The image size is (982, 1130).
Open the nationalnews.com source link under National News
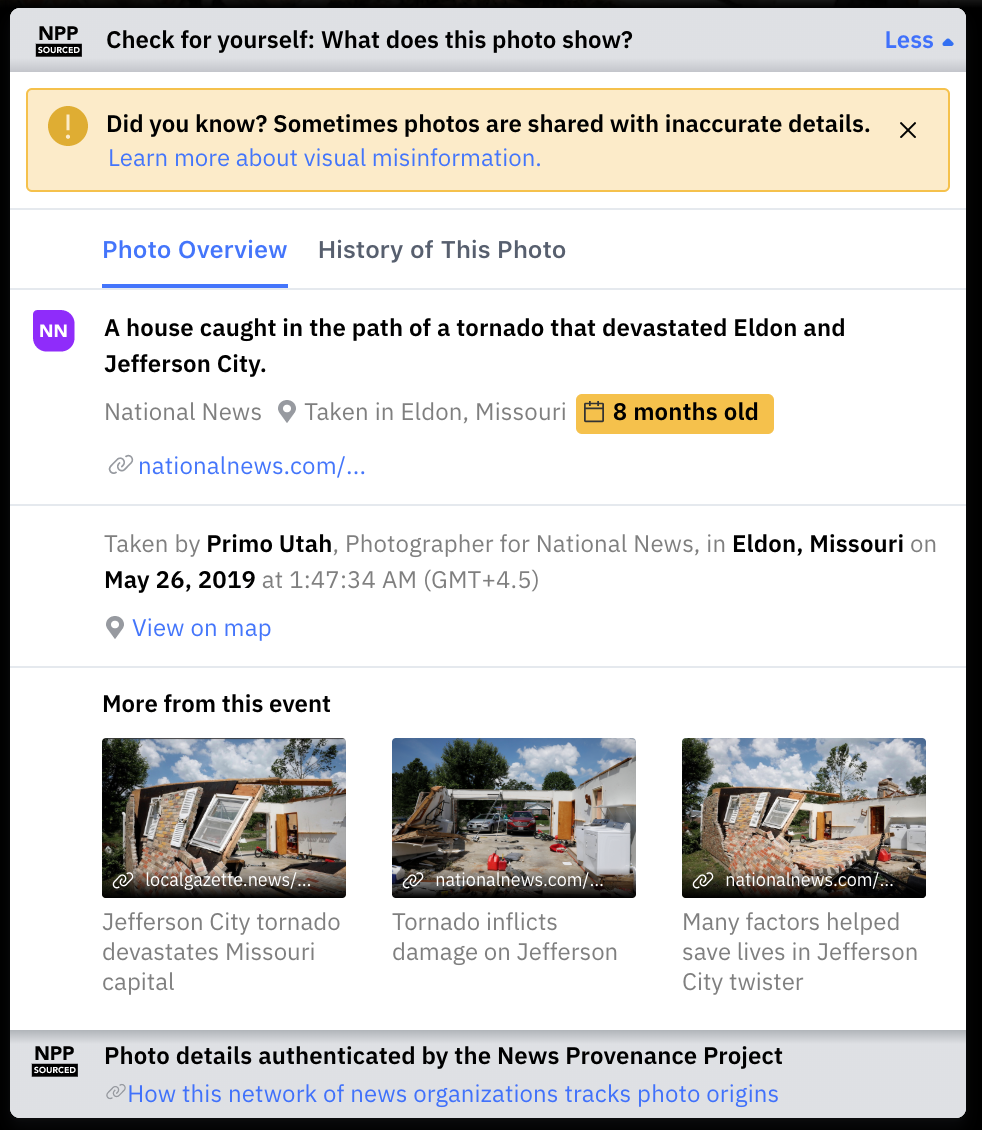(251, 466)
